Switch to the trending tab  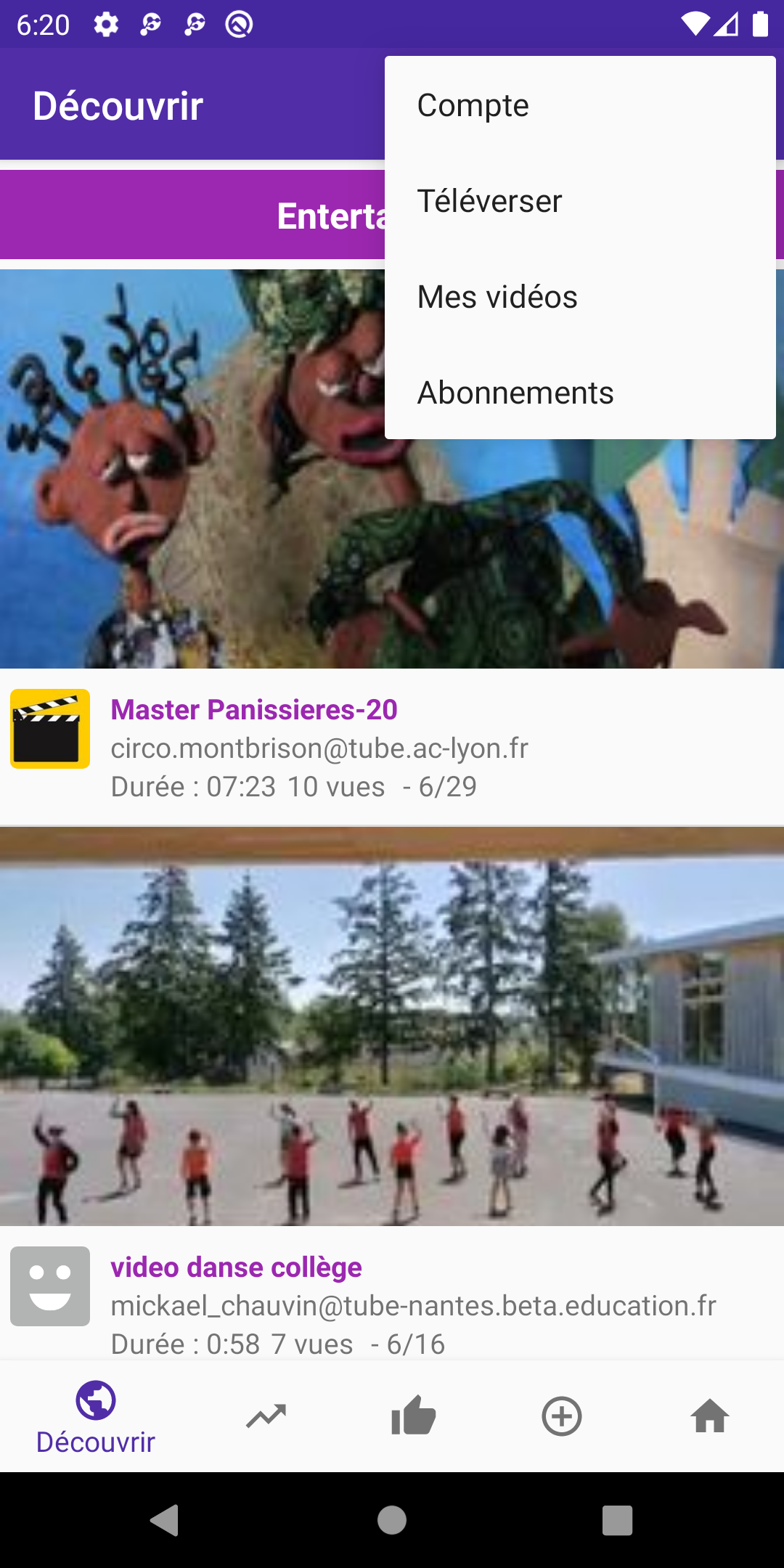tap(266, 1416)
